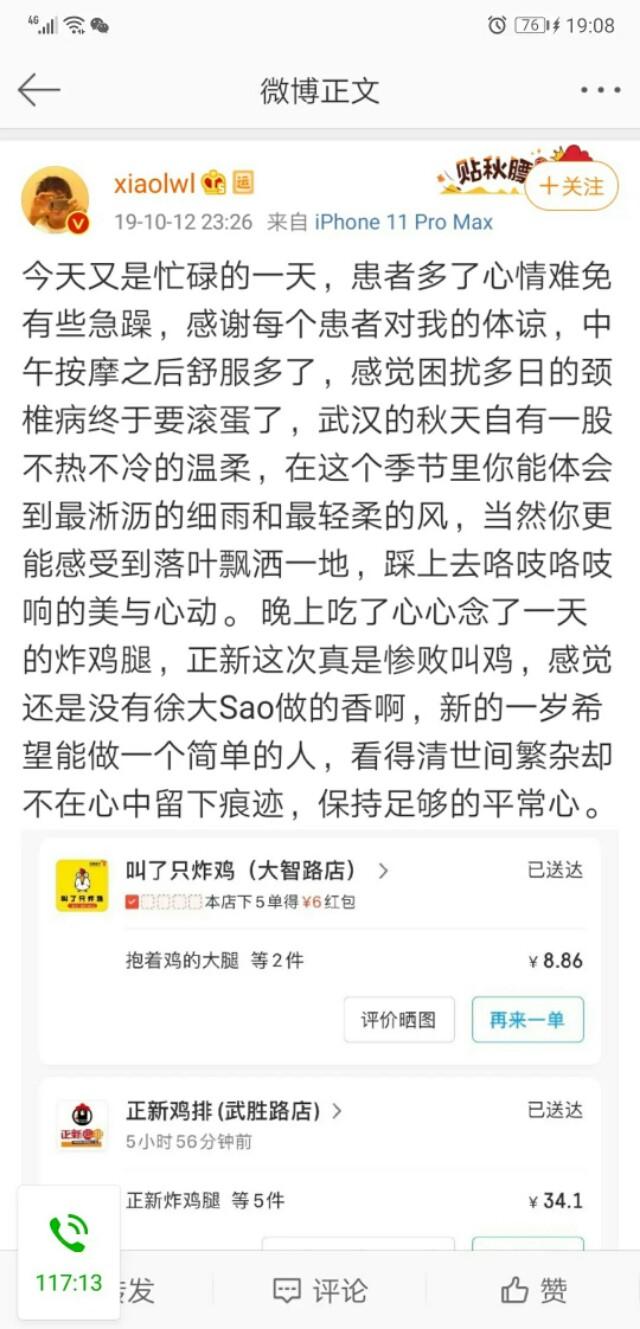Open the username xiaolwl
This screenshot has height=1329, width=640.
[154, 184]
